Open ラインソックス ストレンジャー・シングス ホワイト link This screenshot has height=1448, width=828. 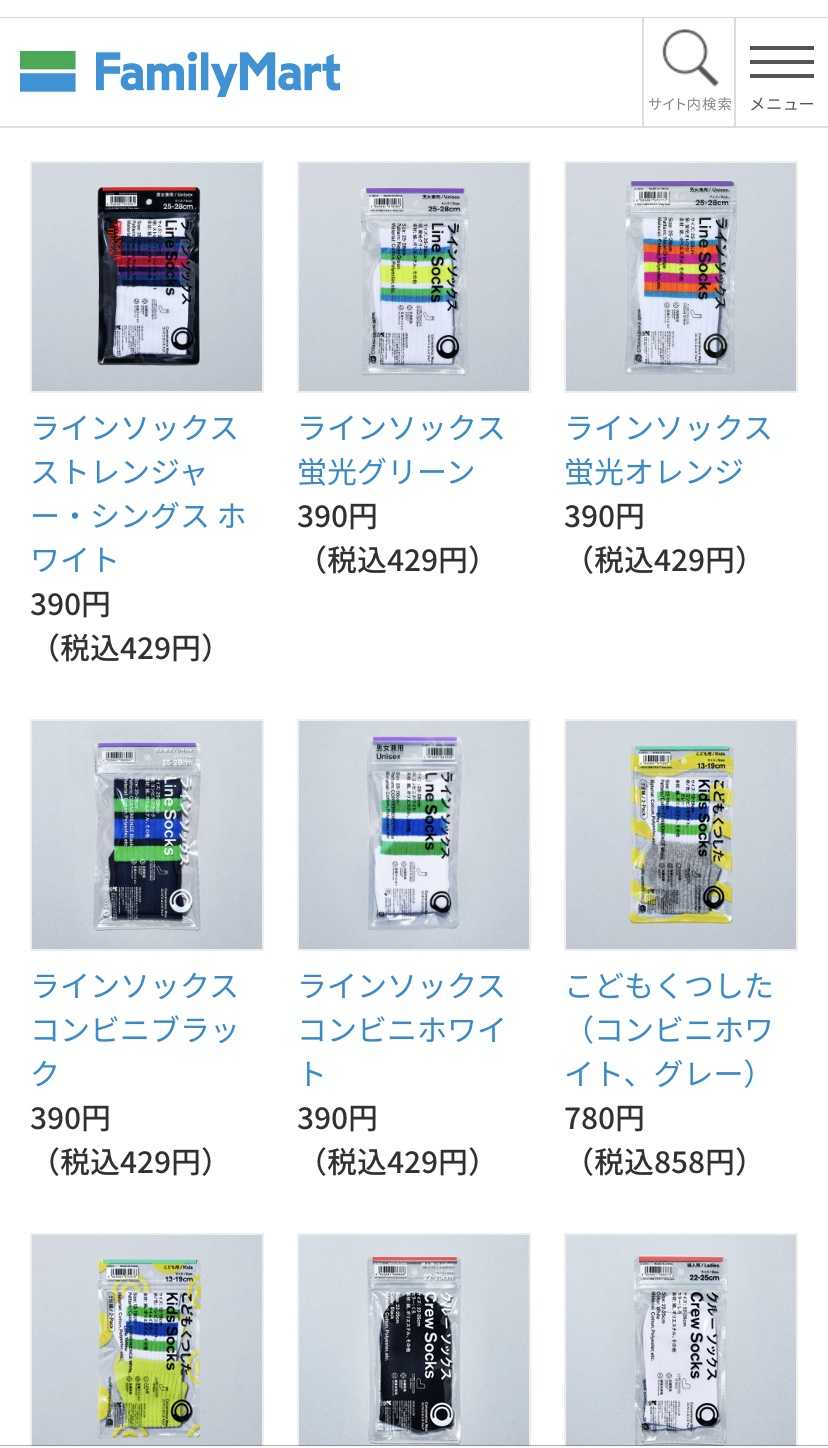coord(139,494)
